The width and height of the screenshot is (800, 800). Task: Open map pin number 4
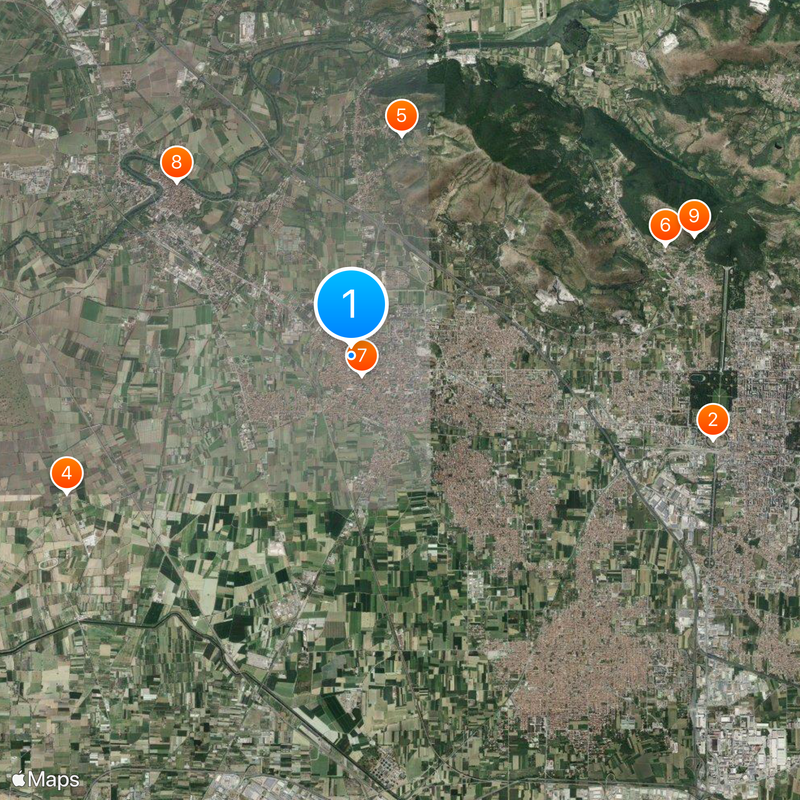(67, 473)
